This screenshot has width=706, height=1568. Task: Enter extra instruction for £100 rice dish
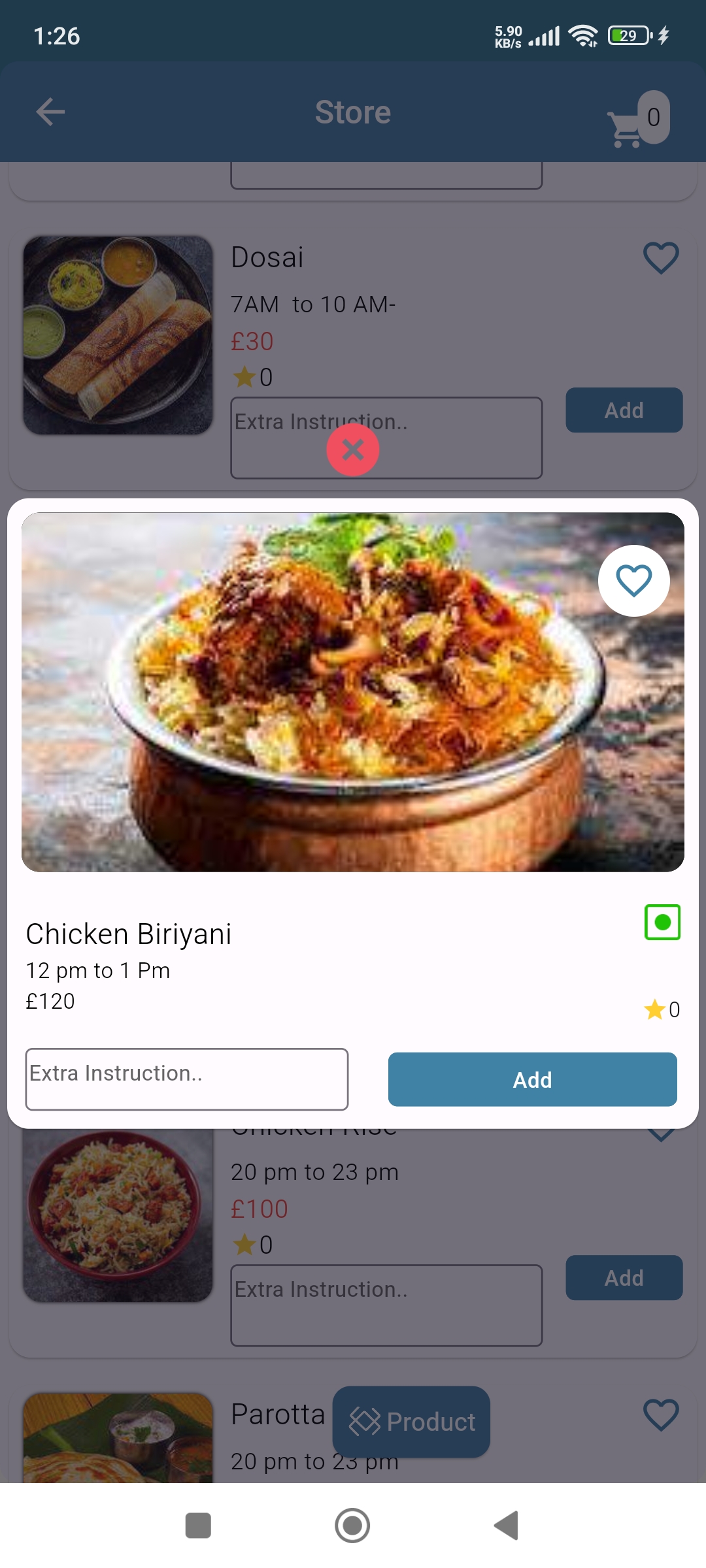click(x=386, y=1305)
